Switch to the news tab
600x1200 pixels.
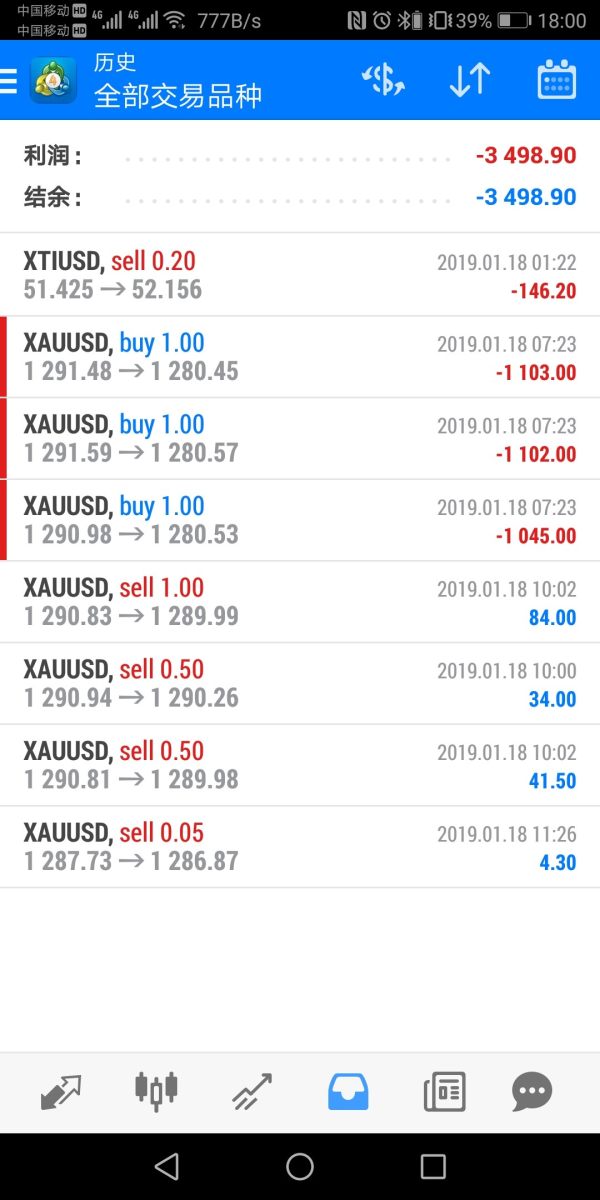(444, 1092)
